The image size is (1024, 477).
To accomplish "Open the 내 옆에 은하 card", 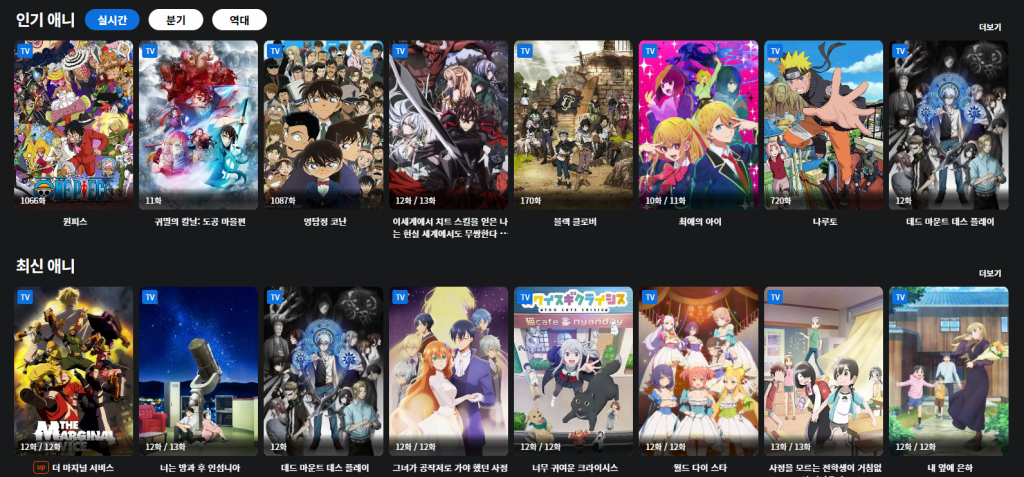I will click(x=948, y=370).
